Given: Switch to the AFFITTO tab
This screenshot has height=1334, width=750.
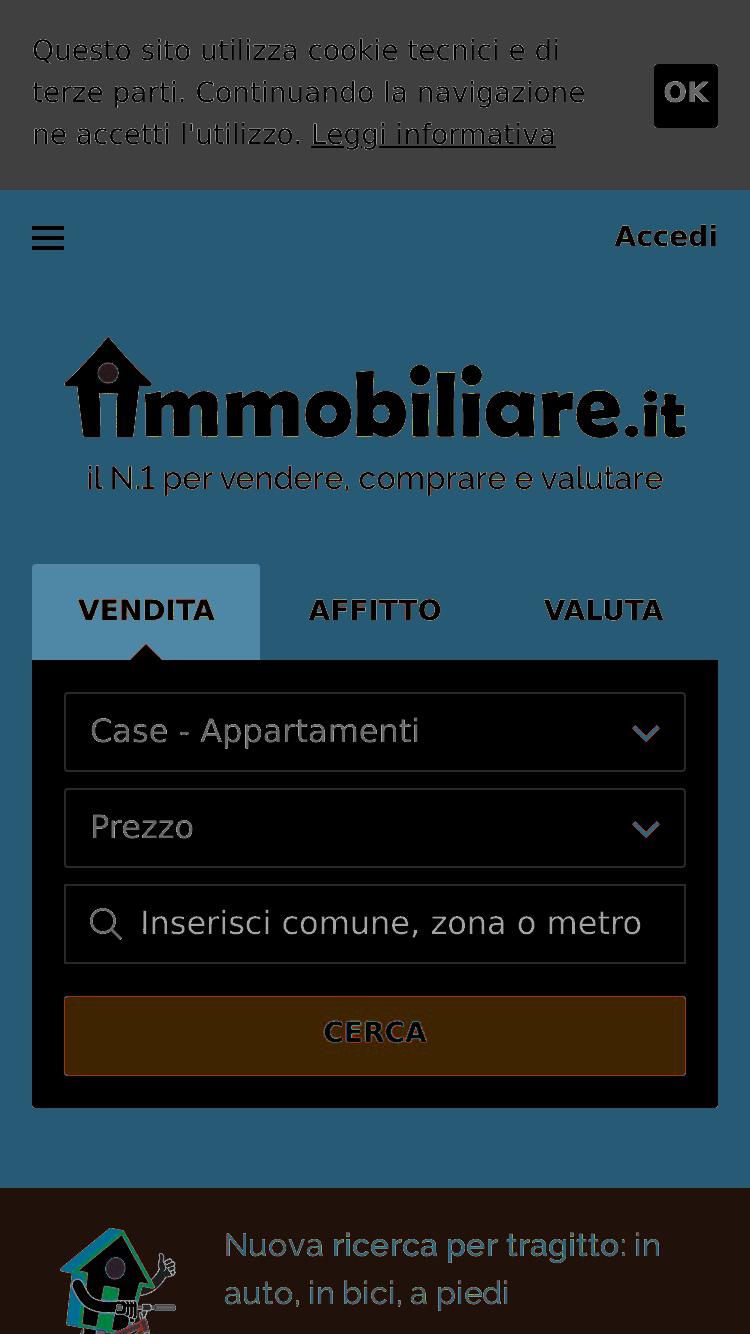Looking at the screenshot, I should 375,611.
